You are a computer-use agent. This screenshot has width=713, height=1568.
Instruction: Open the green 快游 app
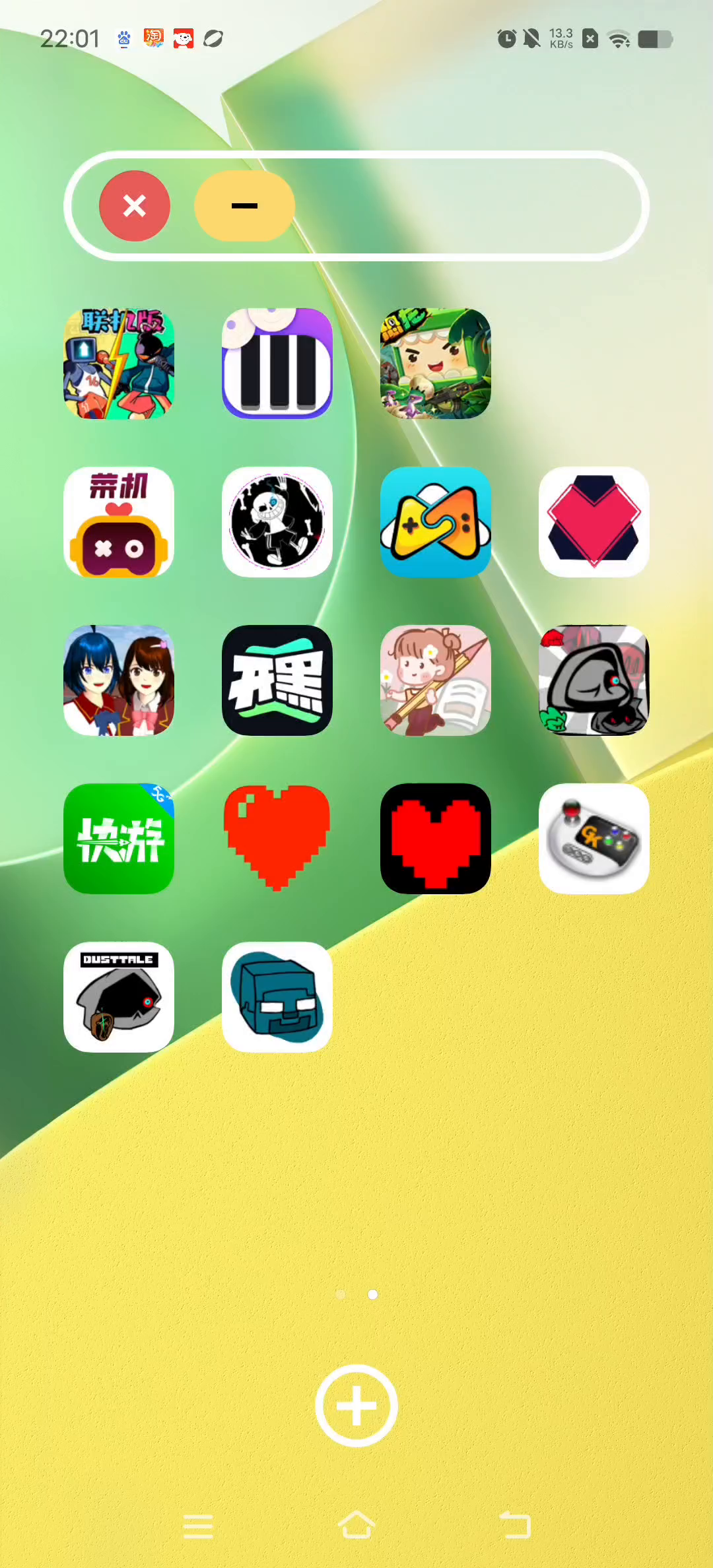click(119, 839)
